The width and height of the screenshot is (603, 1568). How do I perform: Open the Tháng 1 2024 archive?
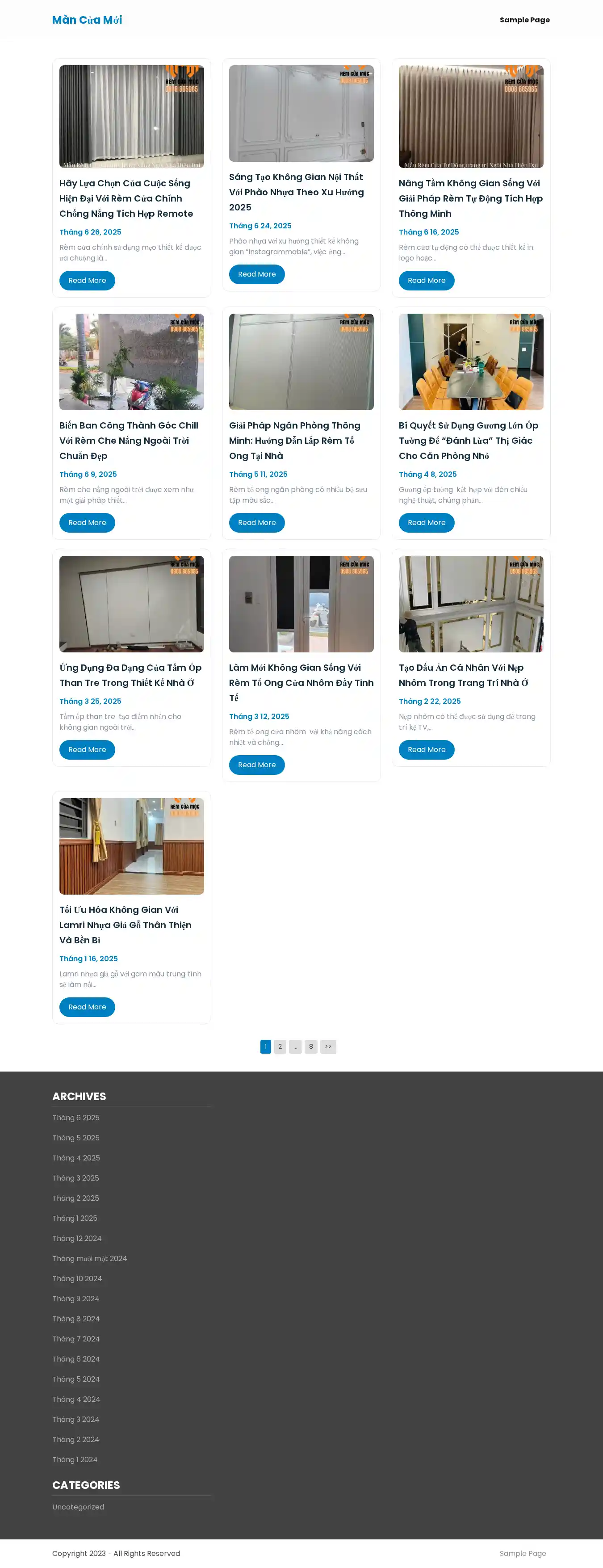75,1460
